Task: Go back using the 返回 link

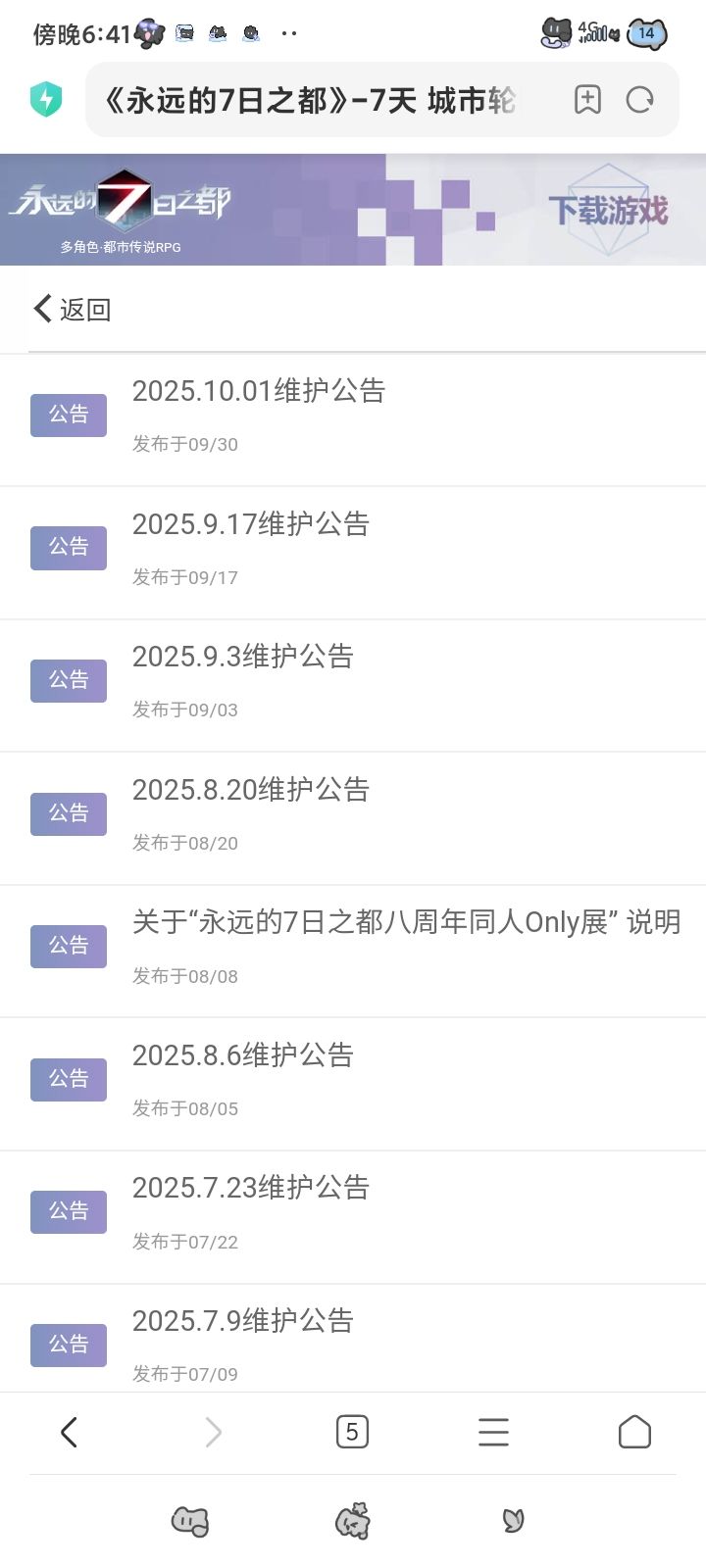Action: pyautogui.click(x=73, y=310)
